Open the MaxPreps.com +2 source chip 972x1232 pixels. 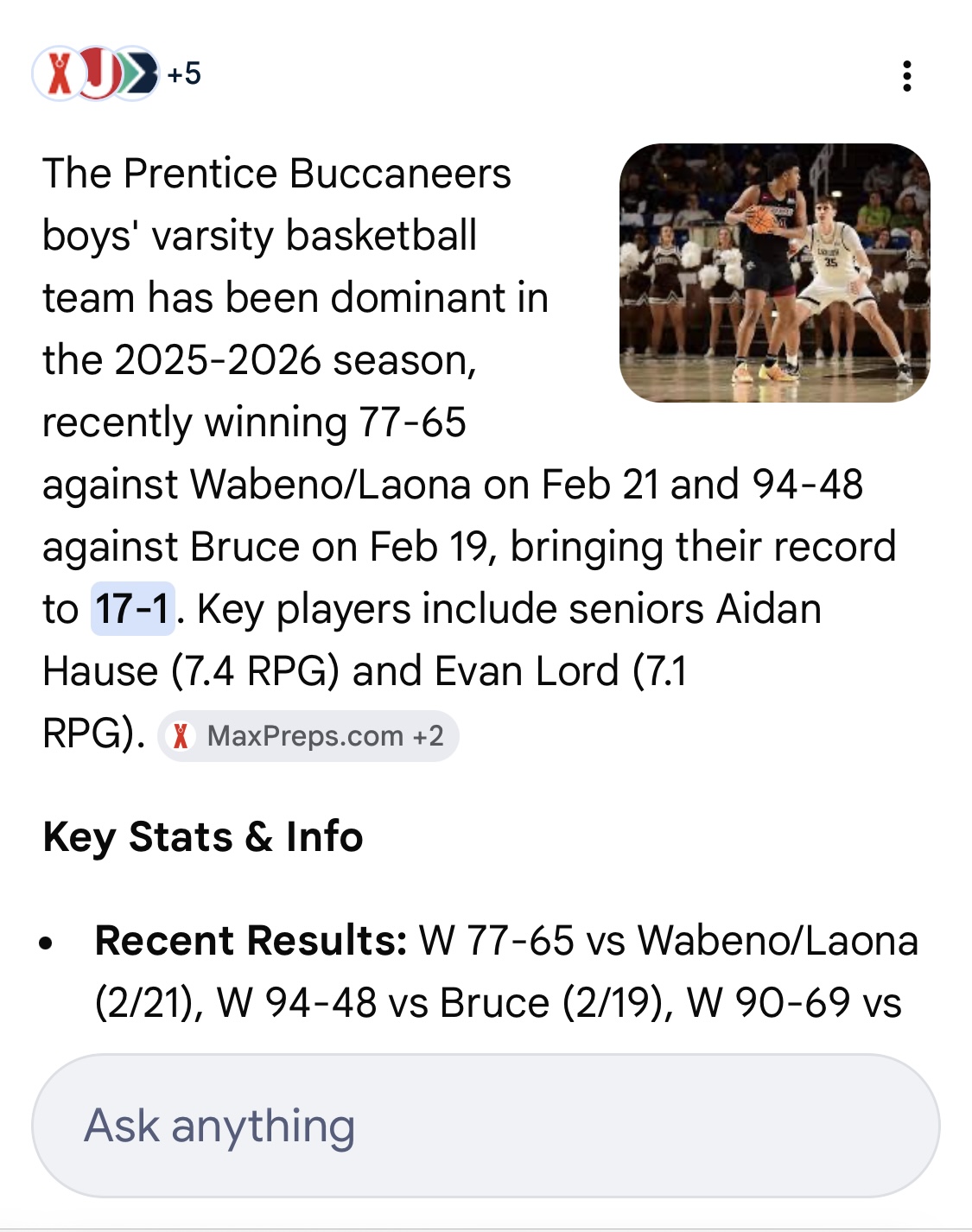308,736
